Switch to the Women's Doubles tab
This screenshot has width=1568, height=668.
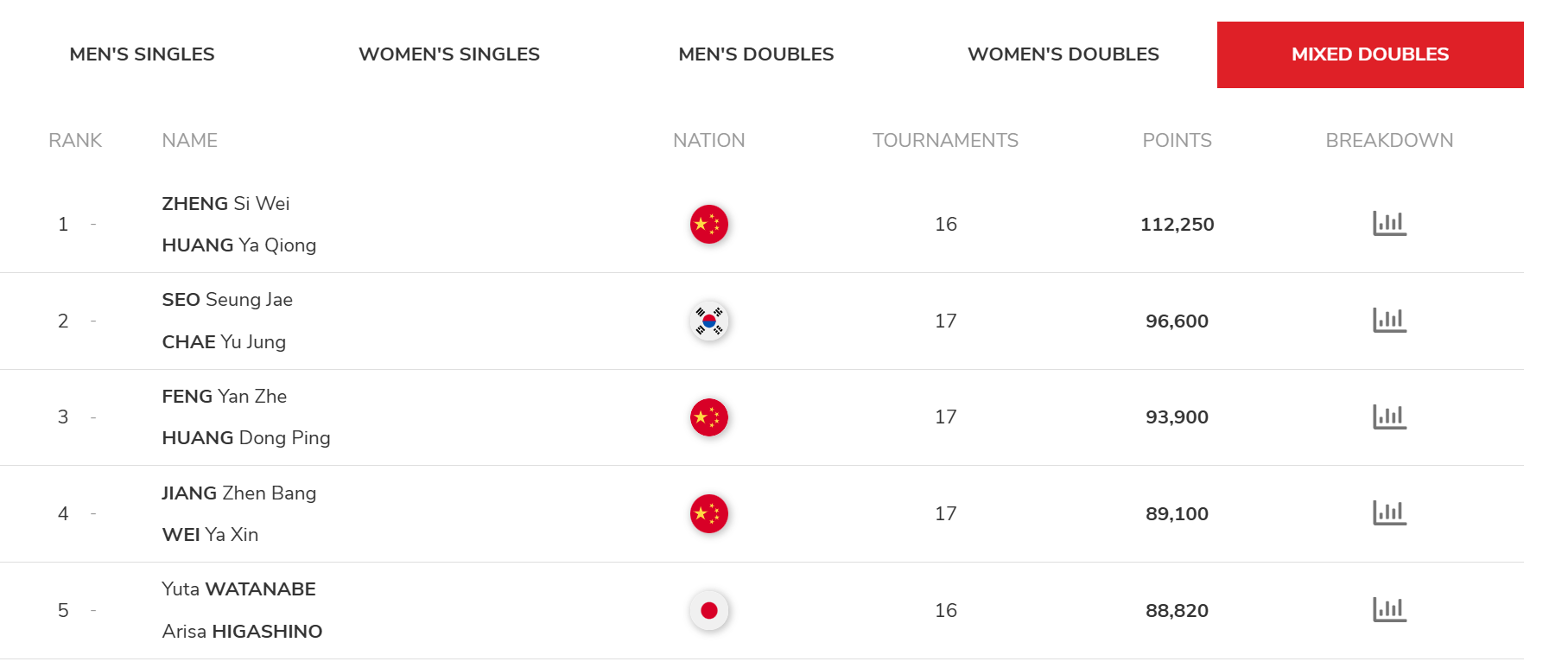tap(1063, 54)
